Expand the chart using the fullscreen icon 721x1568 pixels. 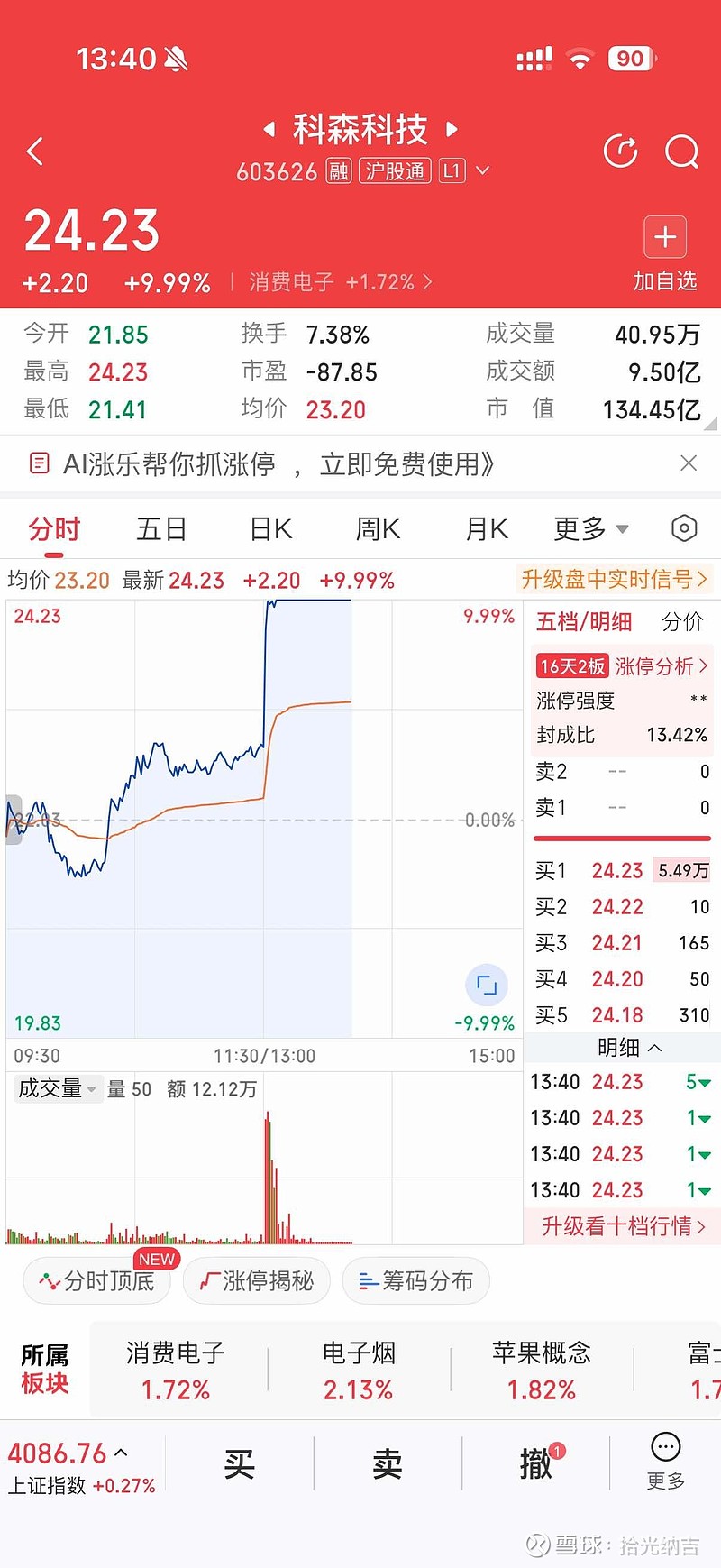(x=486, y=986)
